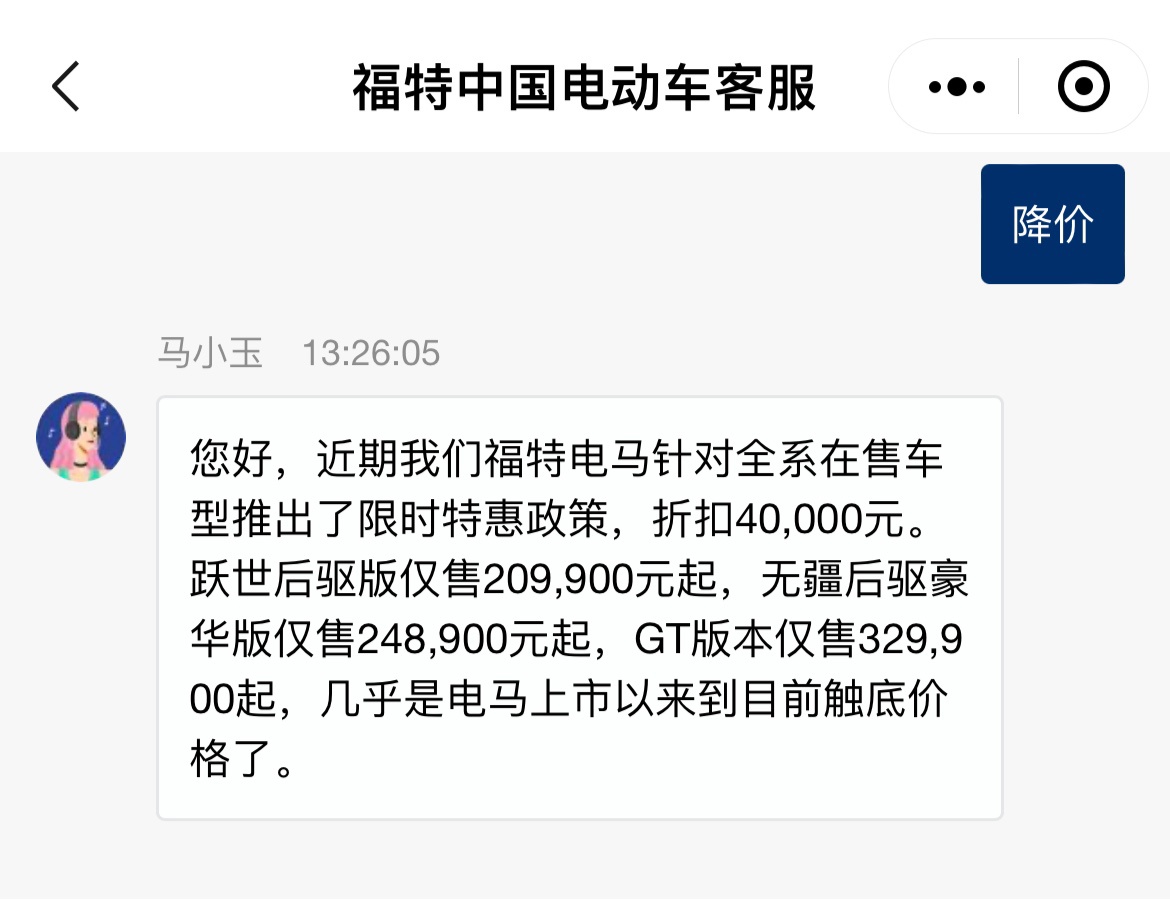
Task: Tap the agent 马小玉's avatar
Action: coord(81,436)
